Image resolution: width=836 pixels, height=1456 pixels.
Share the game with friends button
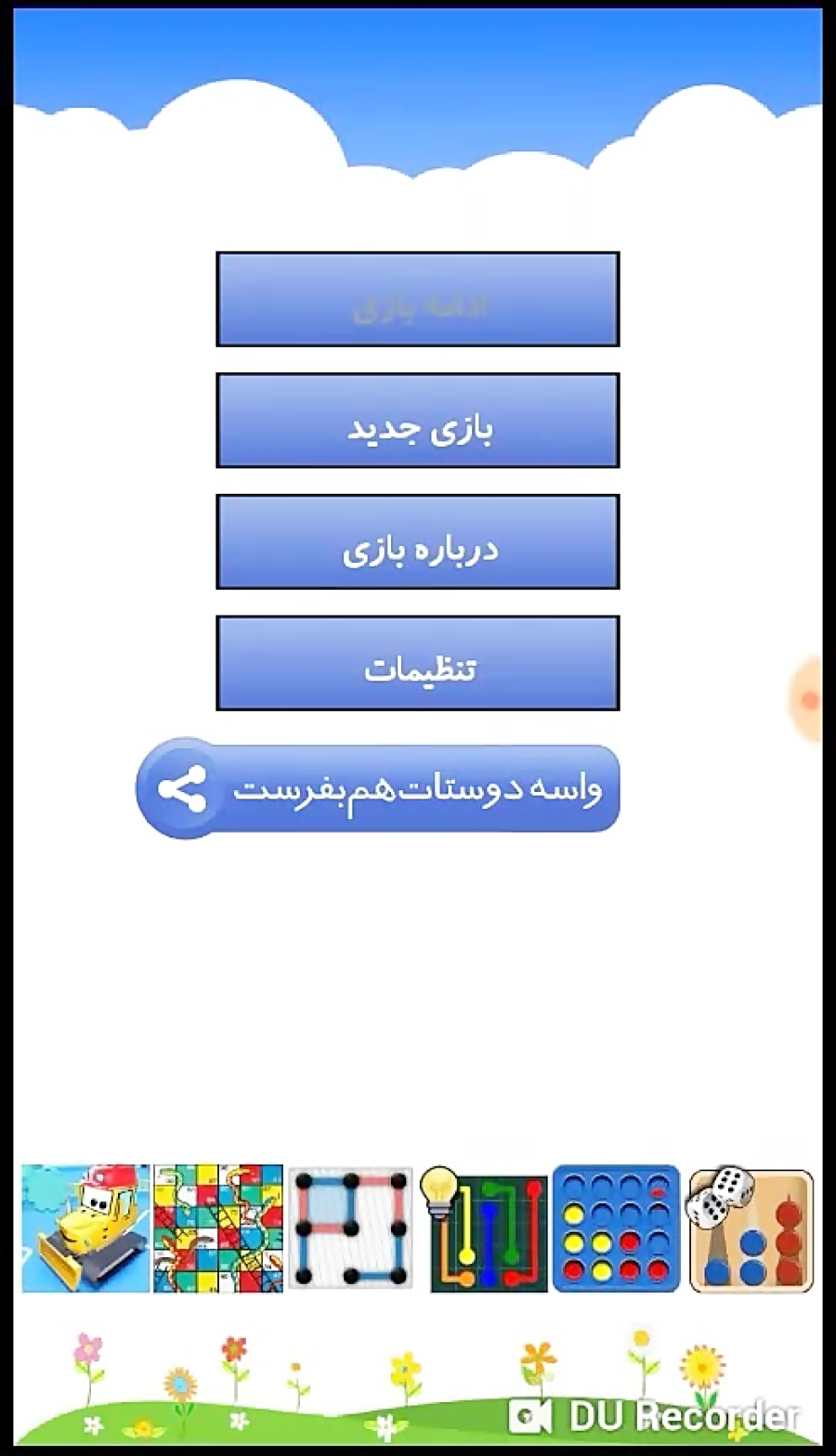(378, 788)
